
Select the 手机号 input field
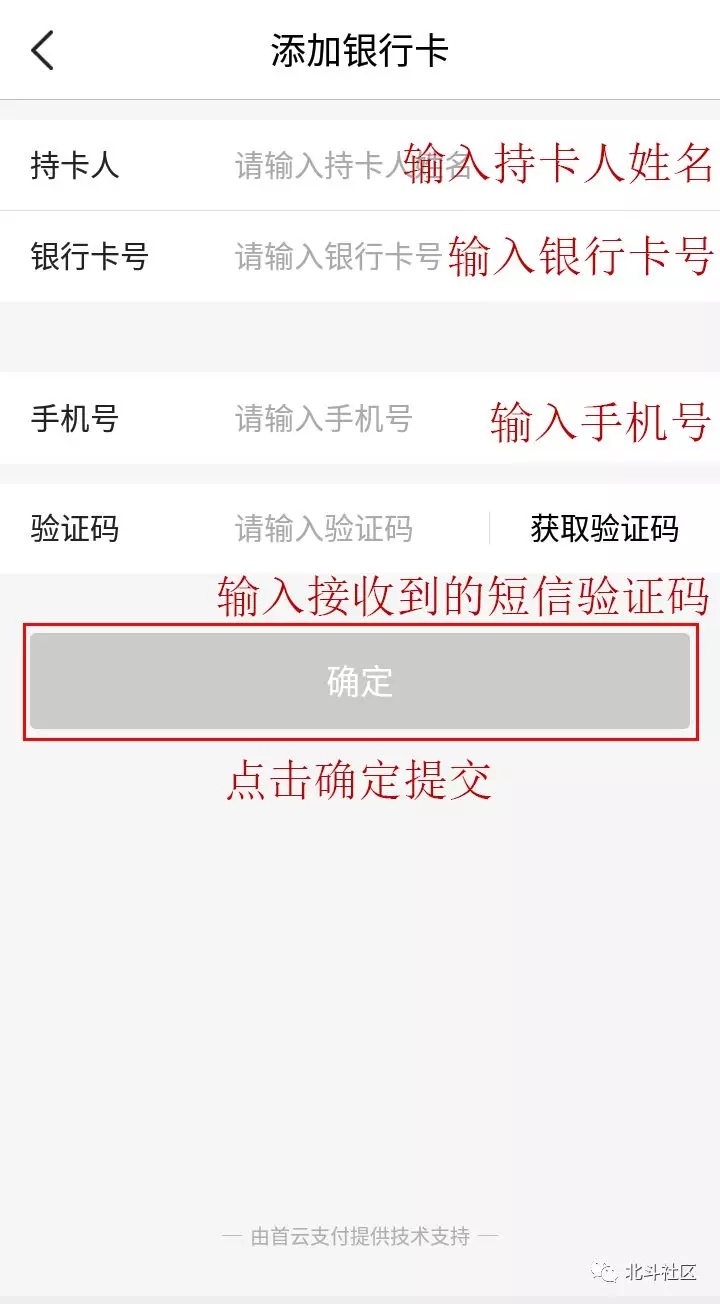(x=470, y=418)
